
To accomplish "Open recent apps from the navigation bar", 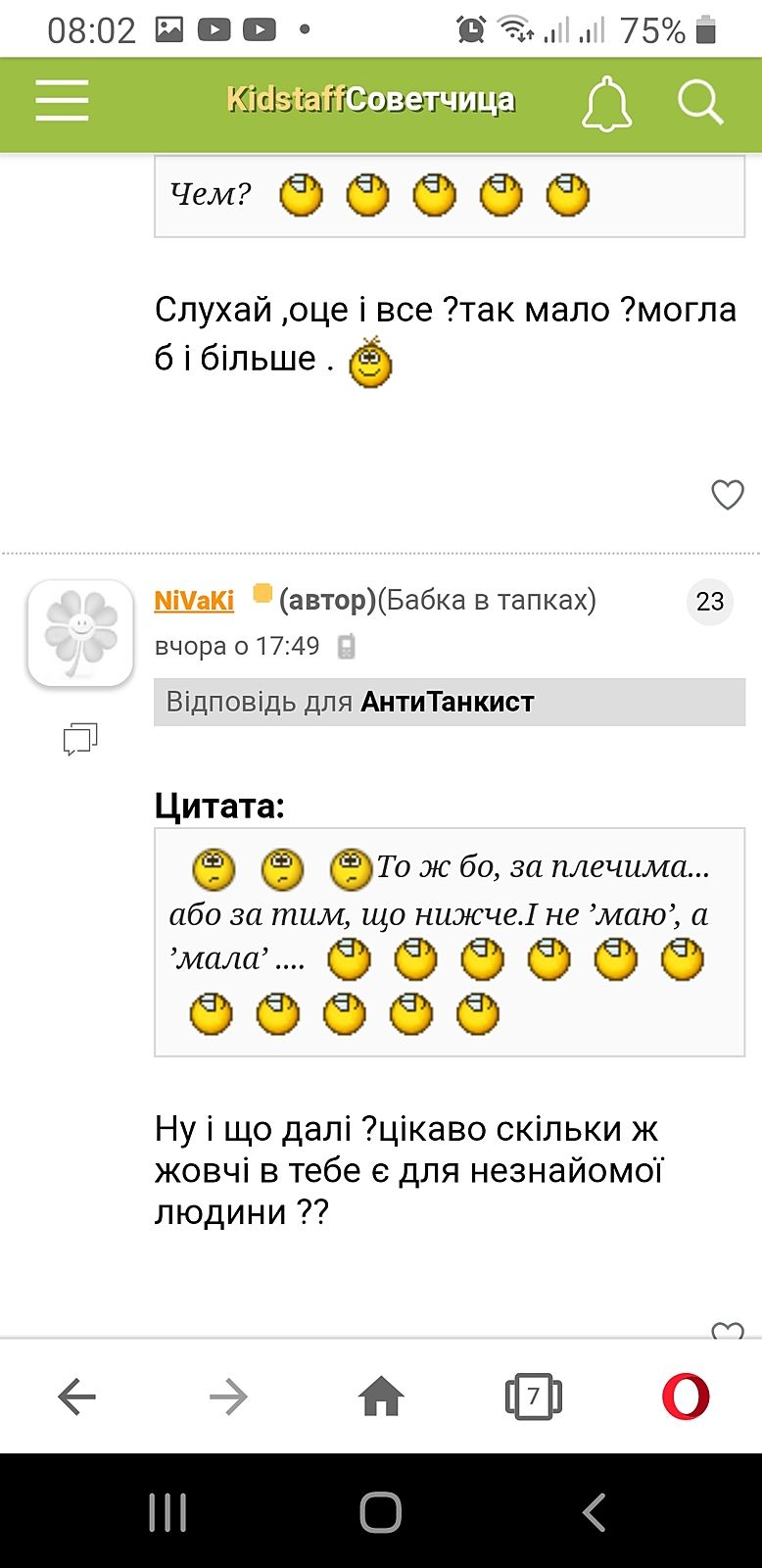I will [x=167, y=1512].
